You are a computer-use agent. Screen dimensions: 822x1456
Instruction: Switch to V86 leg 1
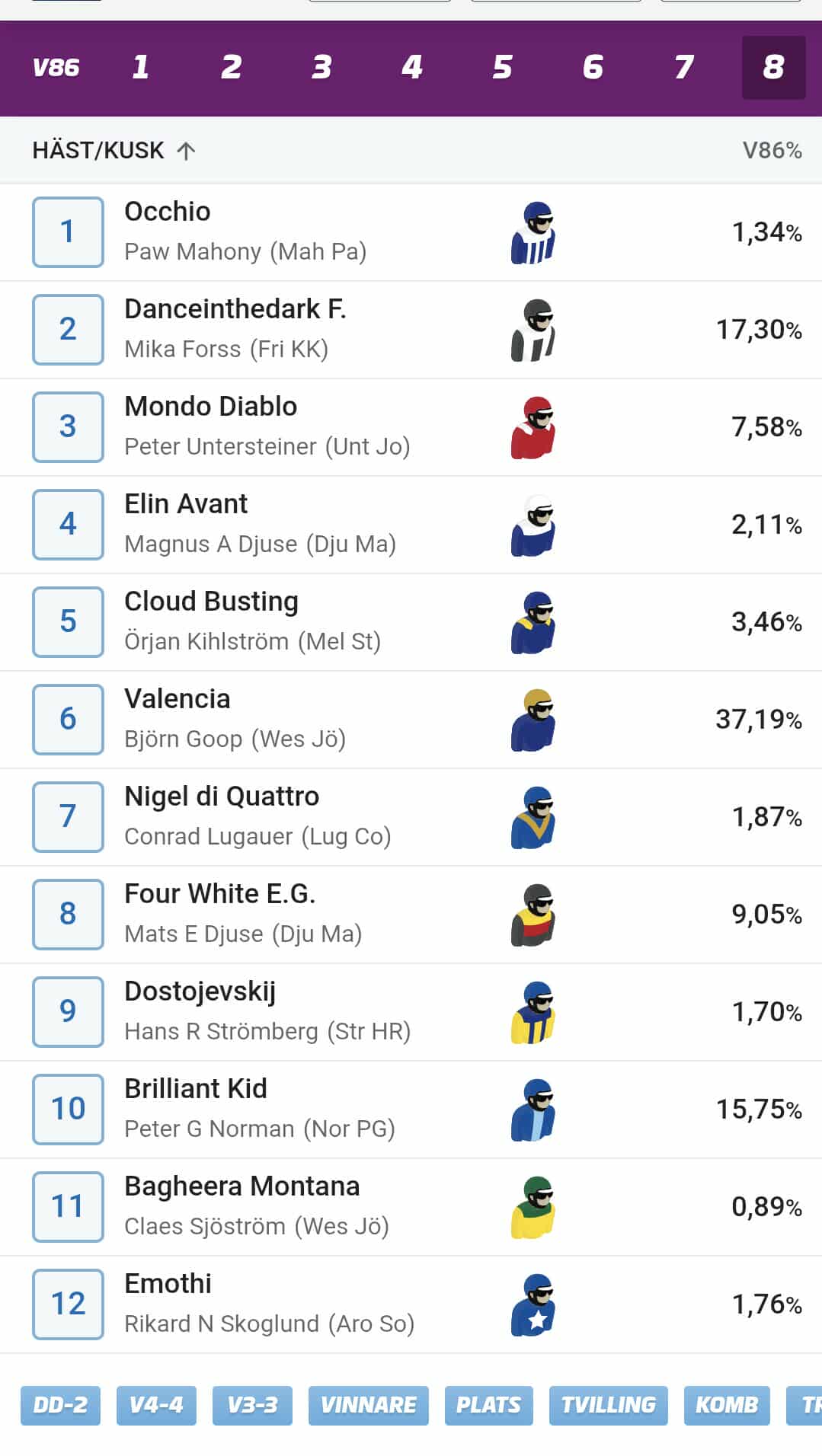click(x=140, y=68)
